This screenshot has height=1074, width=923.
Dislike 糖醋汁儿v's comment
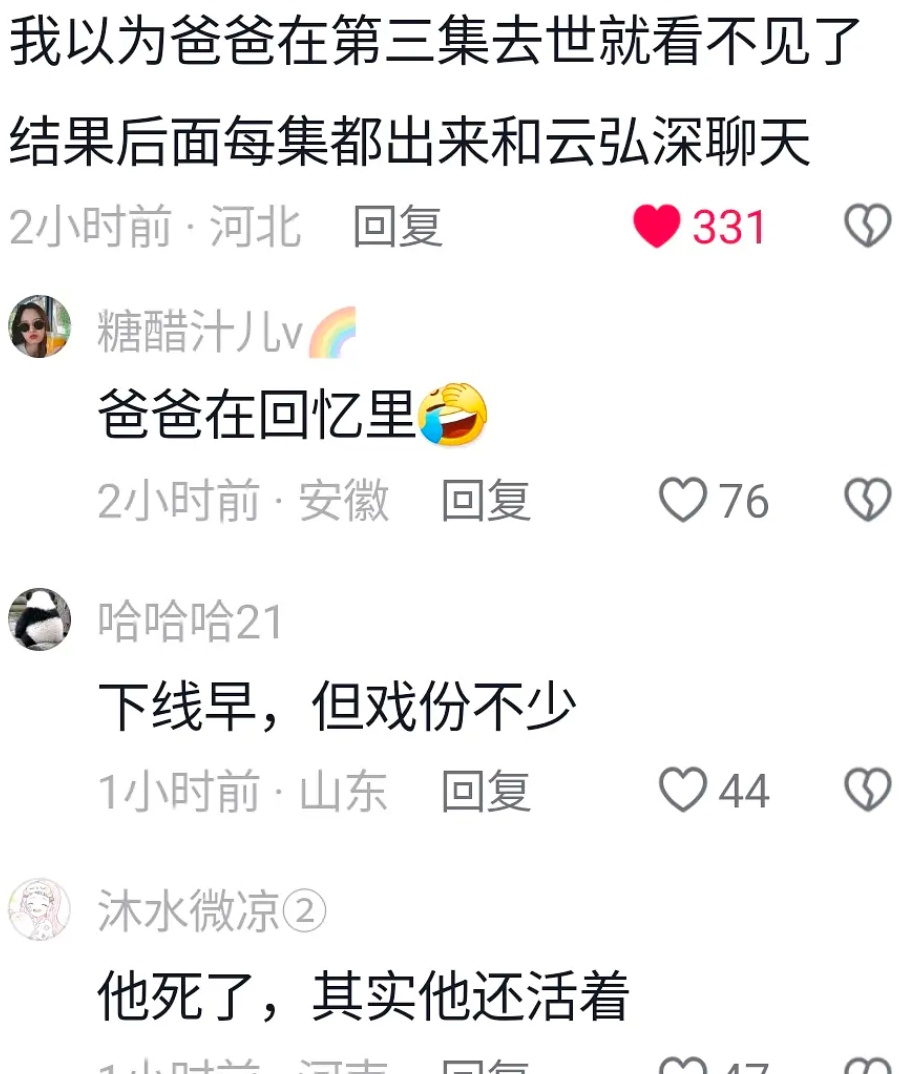pos(867,500)
